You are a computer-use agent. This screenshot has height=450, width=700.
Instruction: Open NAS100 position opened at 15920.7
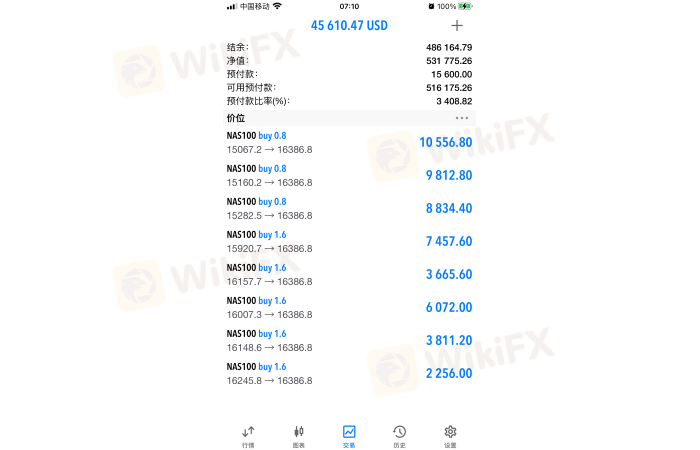tap(349, 241)
